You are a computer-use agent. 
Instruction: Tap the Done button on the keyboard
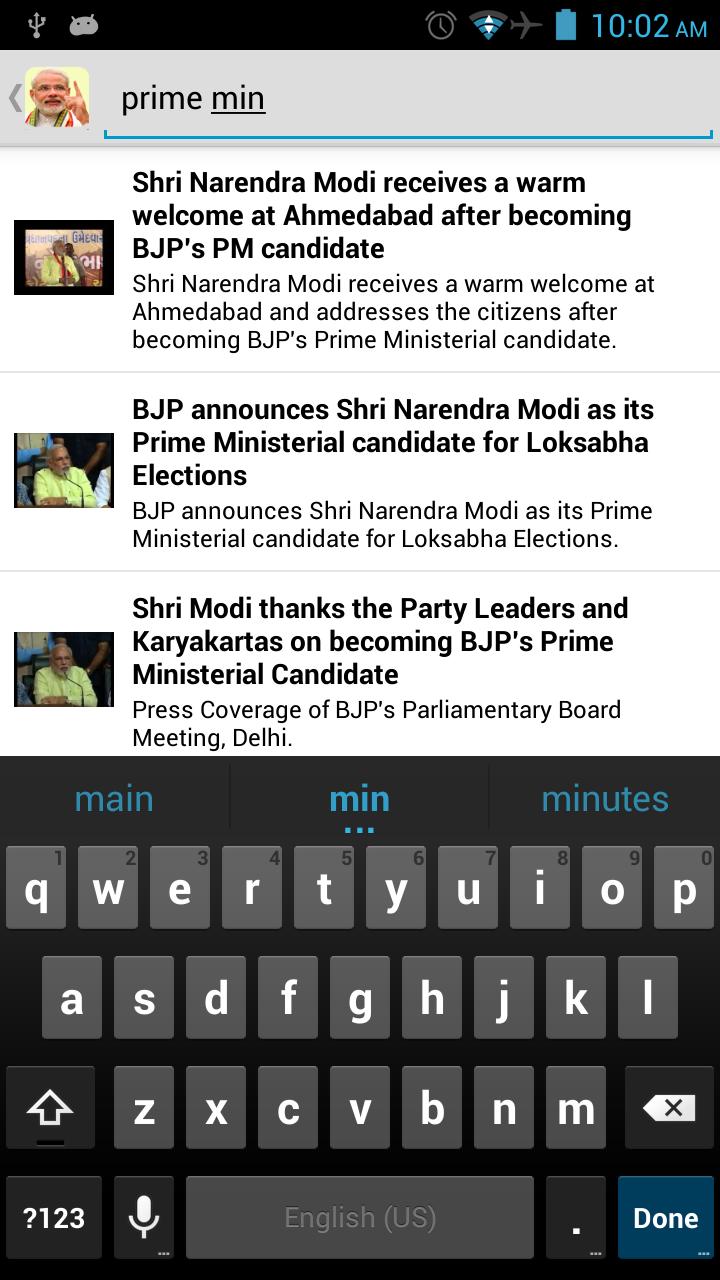pos(665,1218)
